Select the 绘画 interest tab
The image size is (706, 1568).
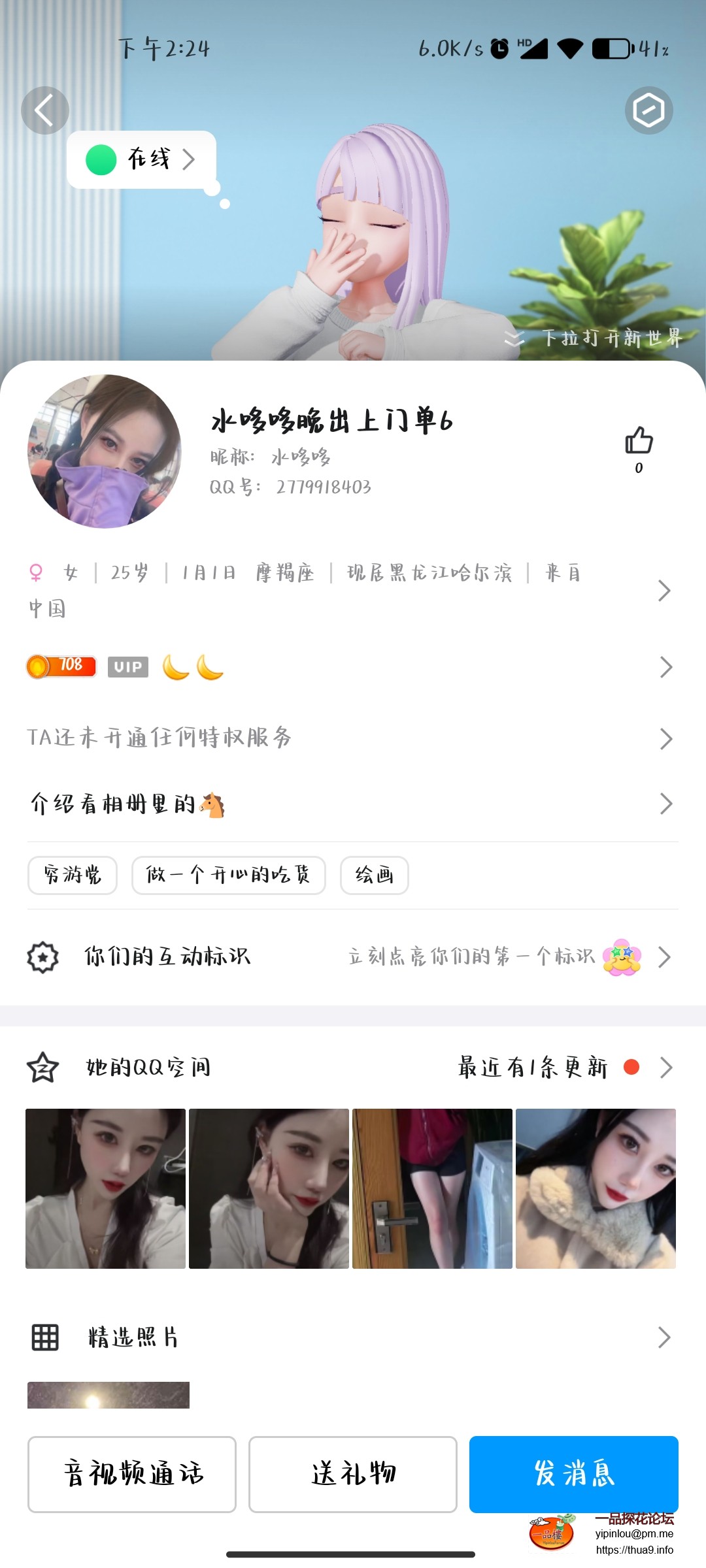[x=374, y=876]
